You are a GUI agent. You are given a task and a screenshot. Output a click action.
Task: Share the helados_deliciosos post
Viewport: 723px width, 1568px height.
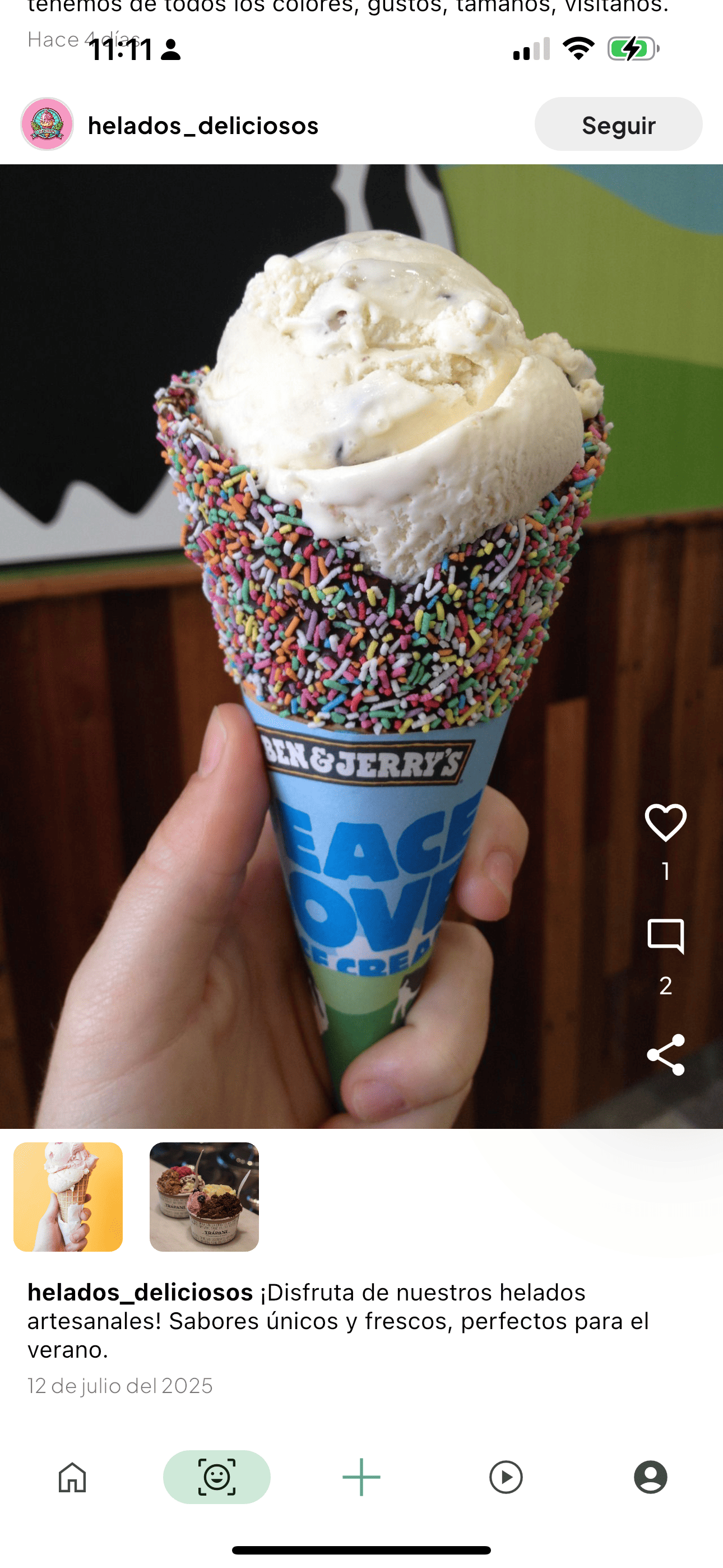click(665, 1054)
